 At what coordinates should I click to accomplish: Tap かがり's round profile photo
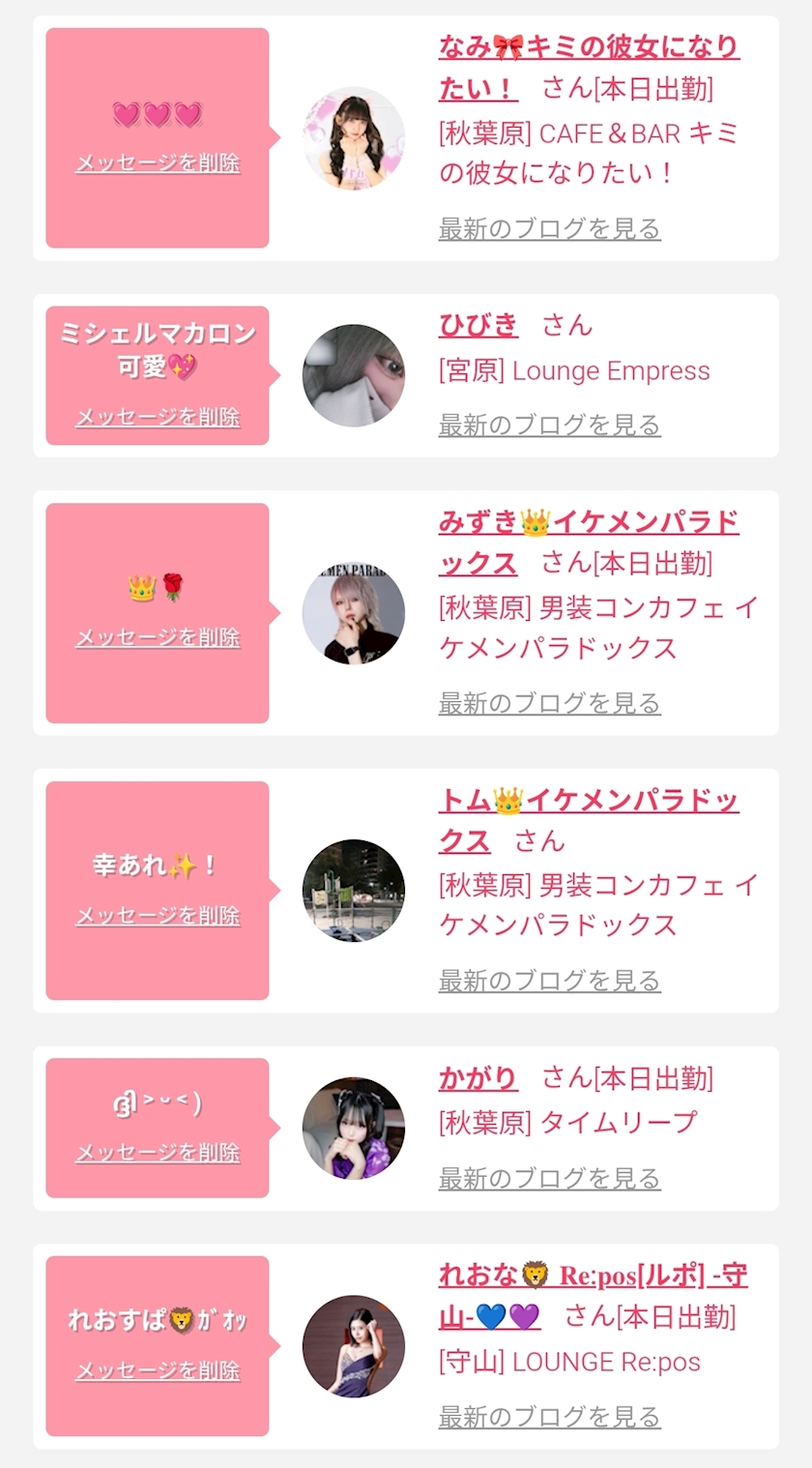354,1128
